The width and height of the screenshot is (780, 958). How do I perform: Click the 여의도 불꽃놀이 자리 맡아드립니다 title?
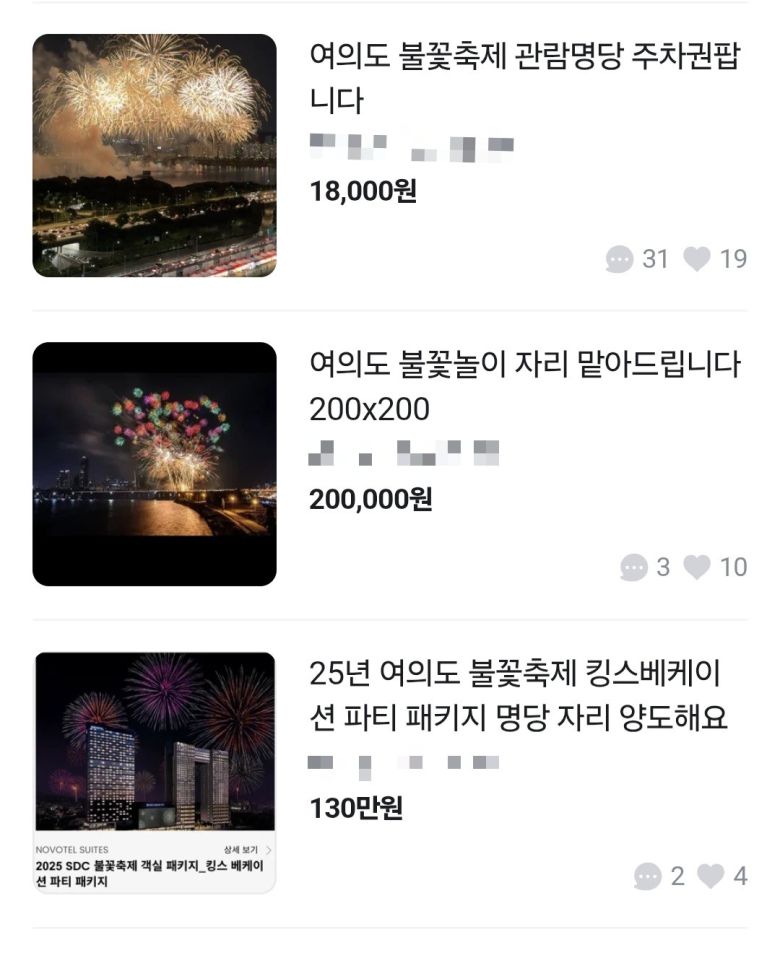pos(520,390)
